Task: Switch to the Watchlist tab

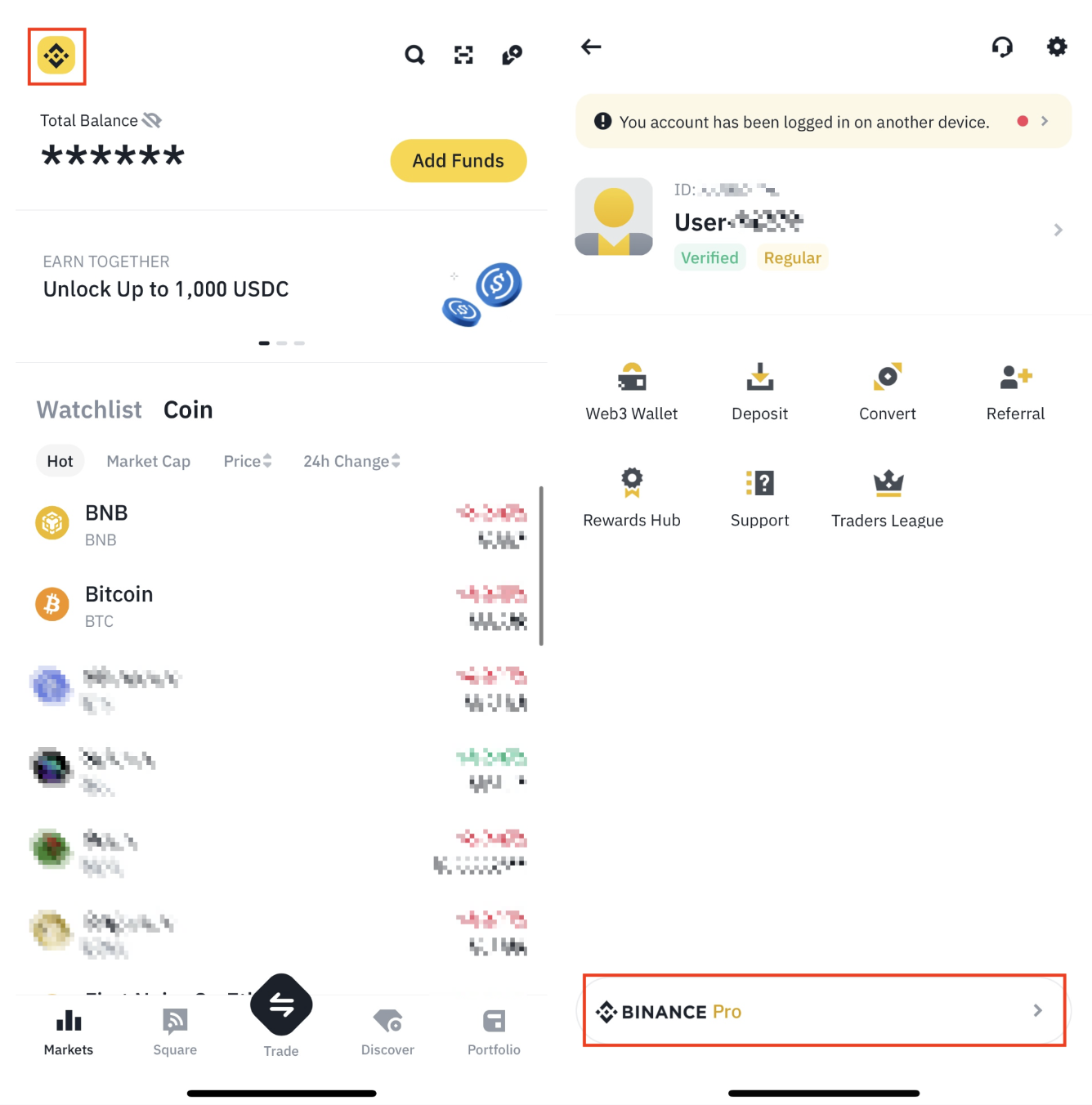Action: pyautogui.click(x=89, y=409)
